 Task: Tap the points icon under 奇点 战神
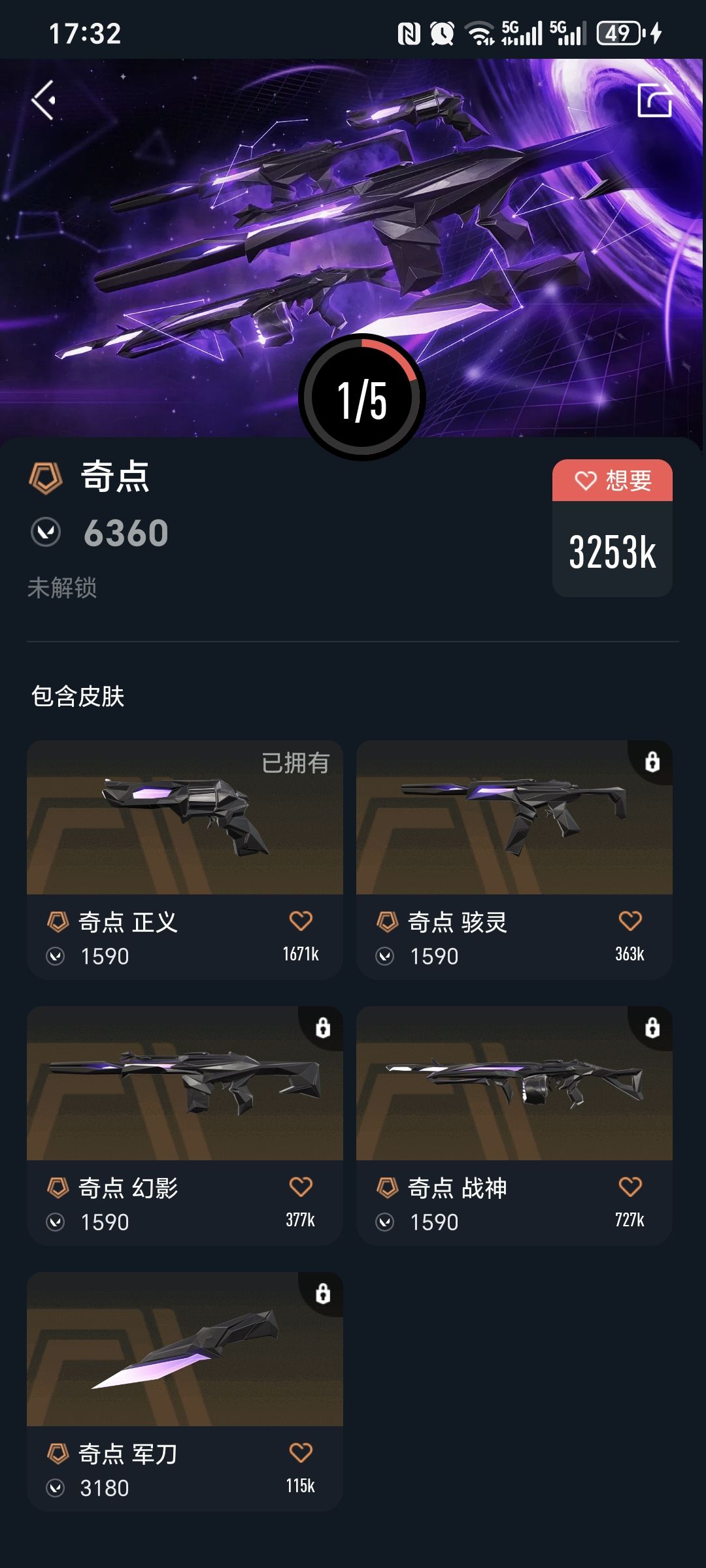coord(384,1222)
